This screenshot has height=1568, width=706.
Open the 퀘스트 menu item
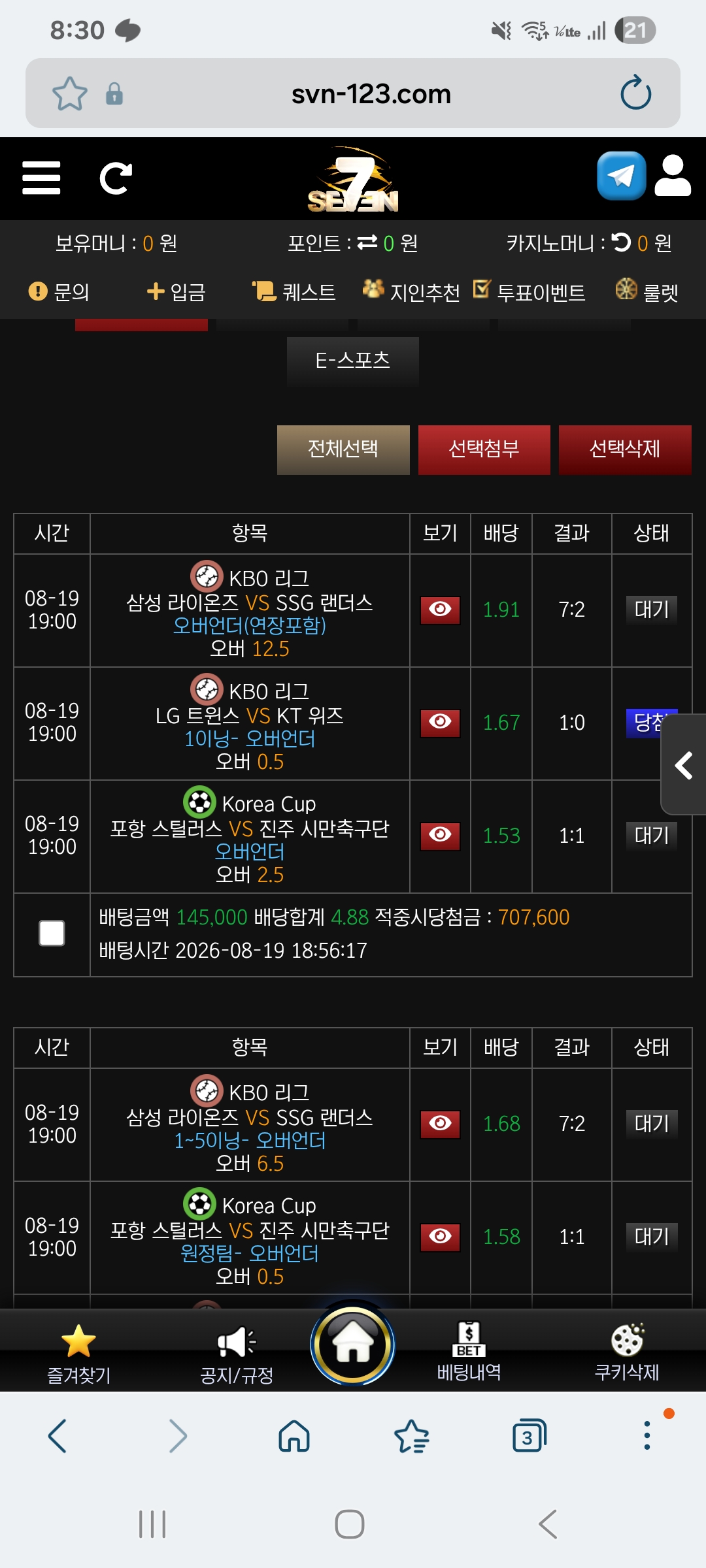click(x=294, y=291)
